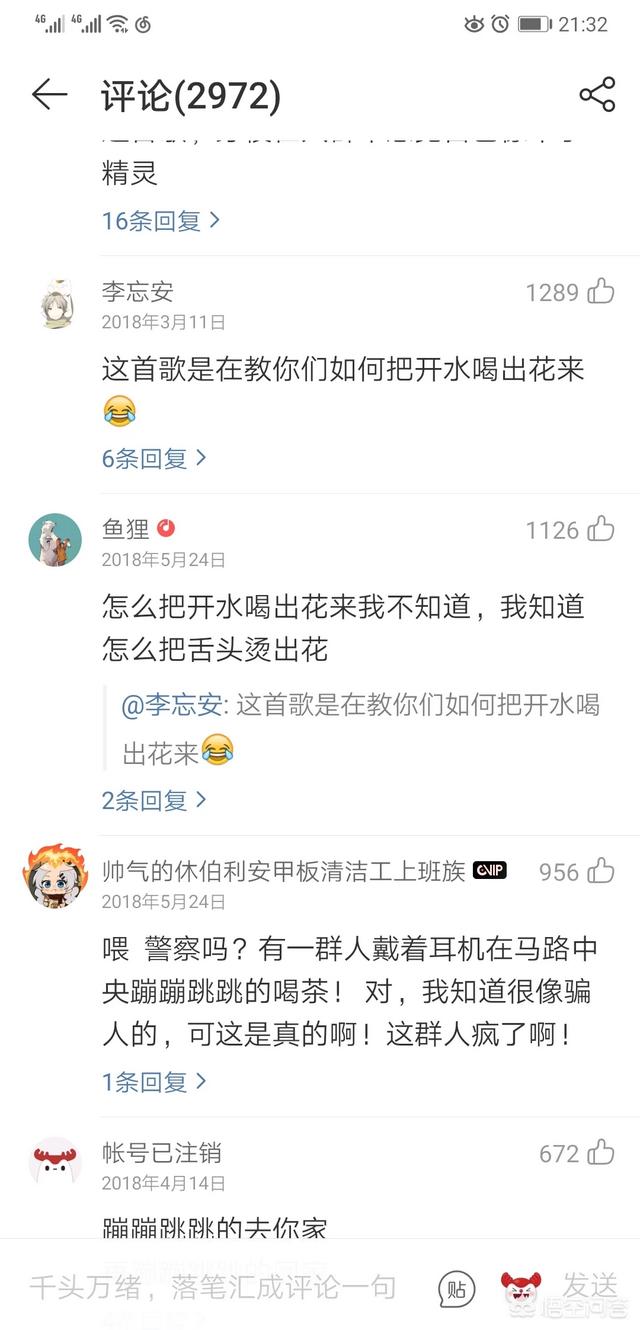Expand the 2条回复 replies under 鱼狸
640x1330 pixels.
[154, 800]
